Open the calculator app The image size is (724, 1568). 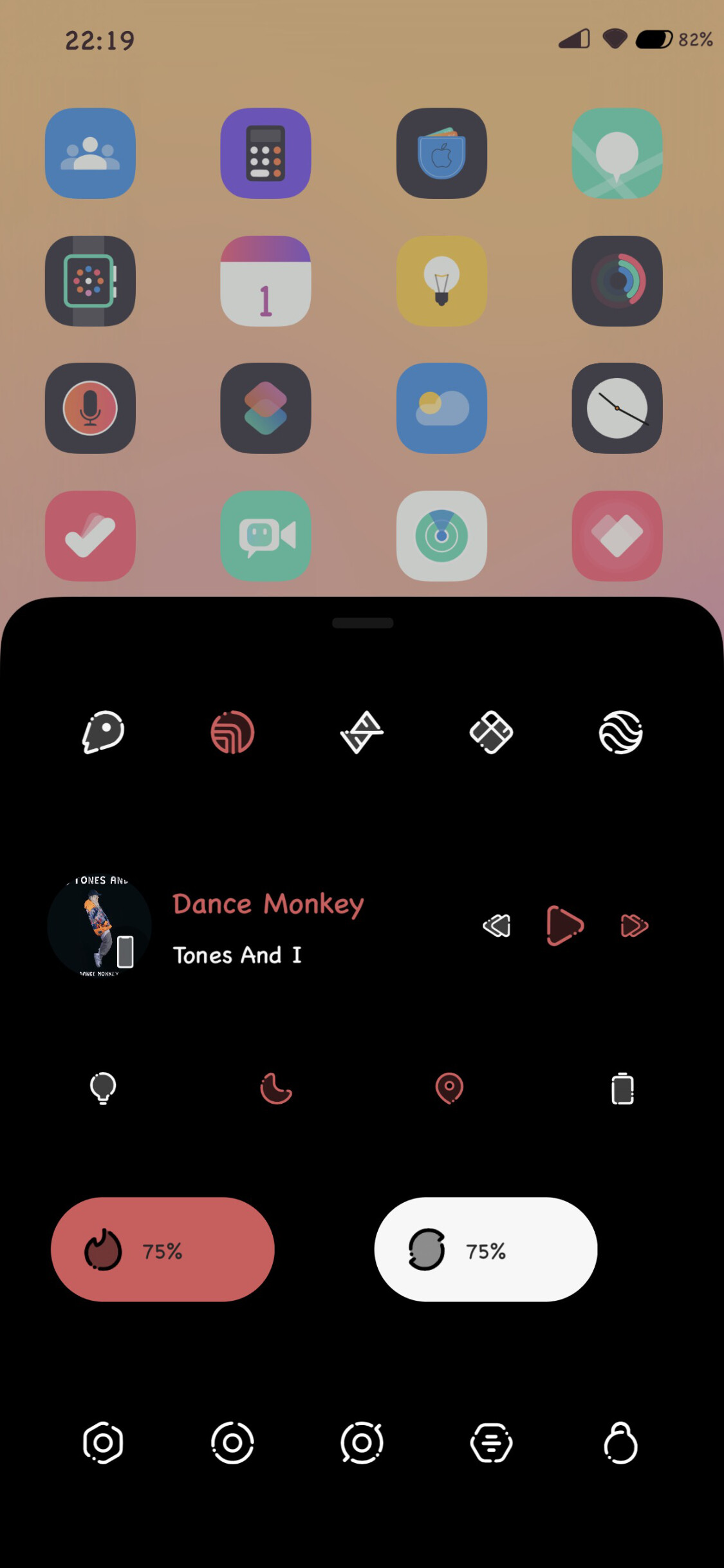(x=265, y=153)
